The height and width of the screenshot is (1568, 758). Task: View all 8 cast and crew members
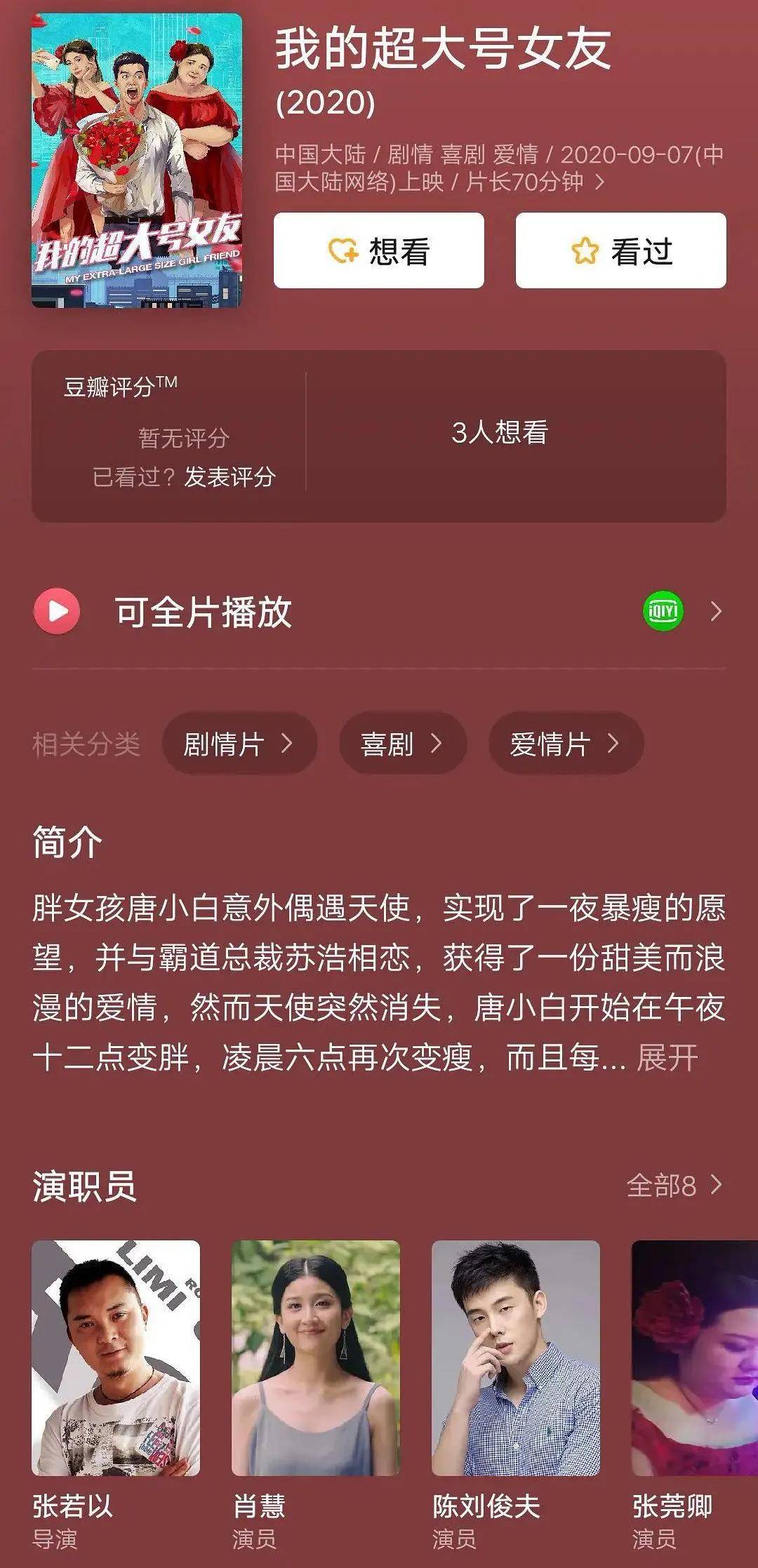pyautogui.click(x=674, y=1186)
